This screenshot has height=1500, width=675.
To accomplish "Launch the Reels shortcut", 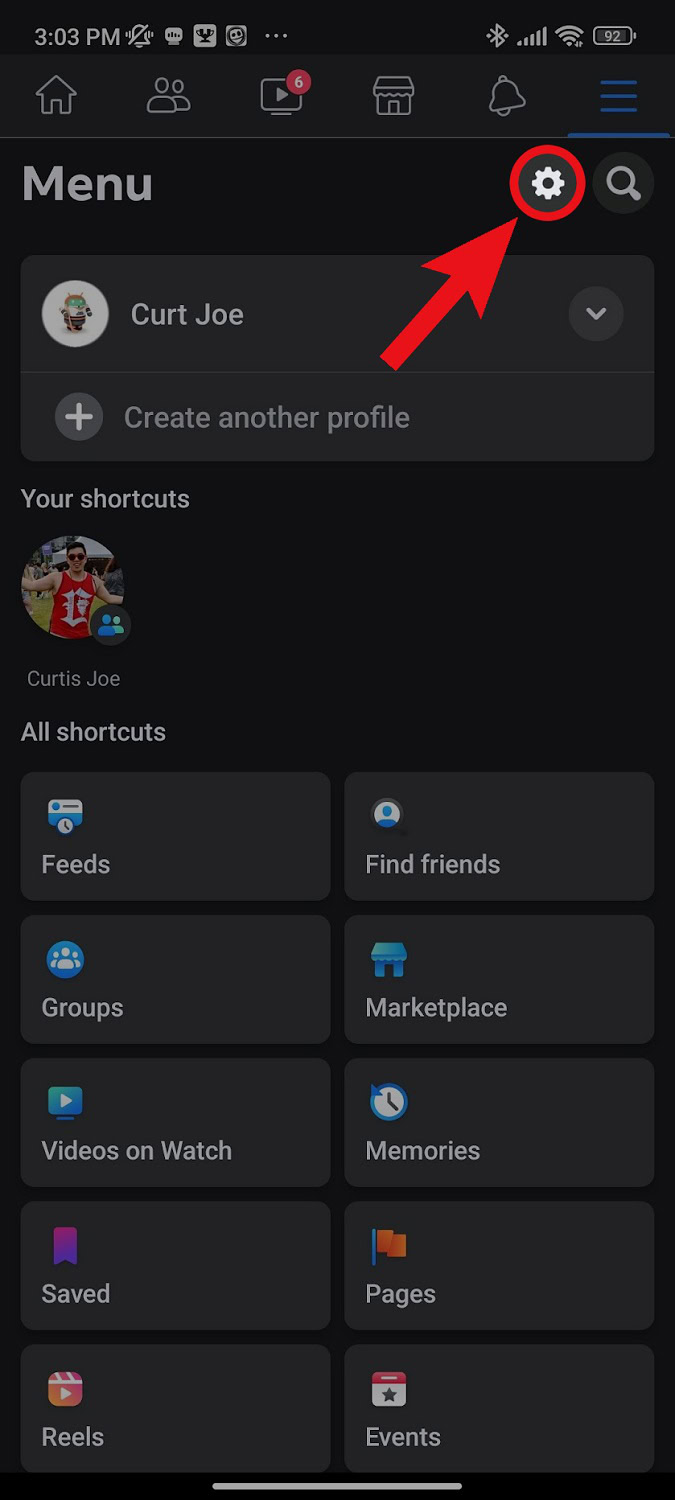I will (175, 1407).
